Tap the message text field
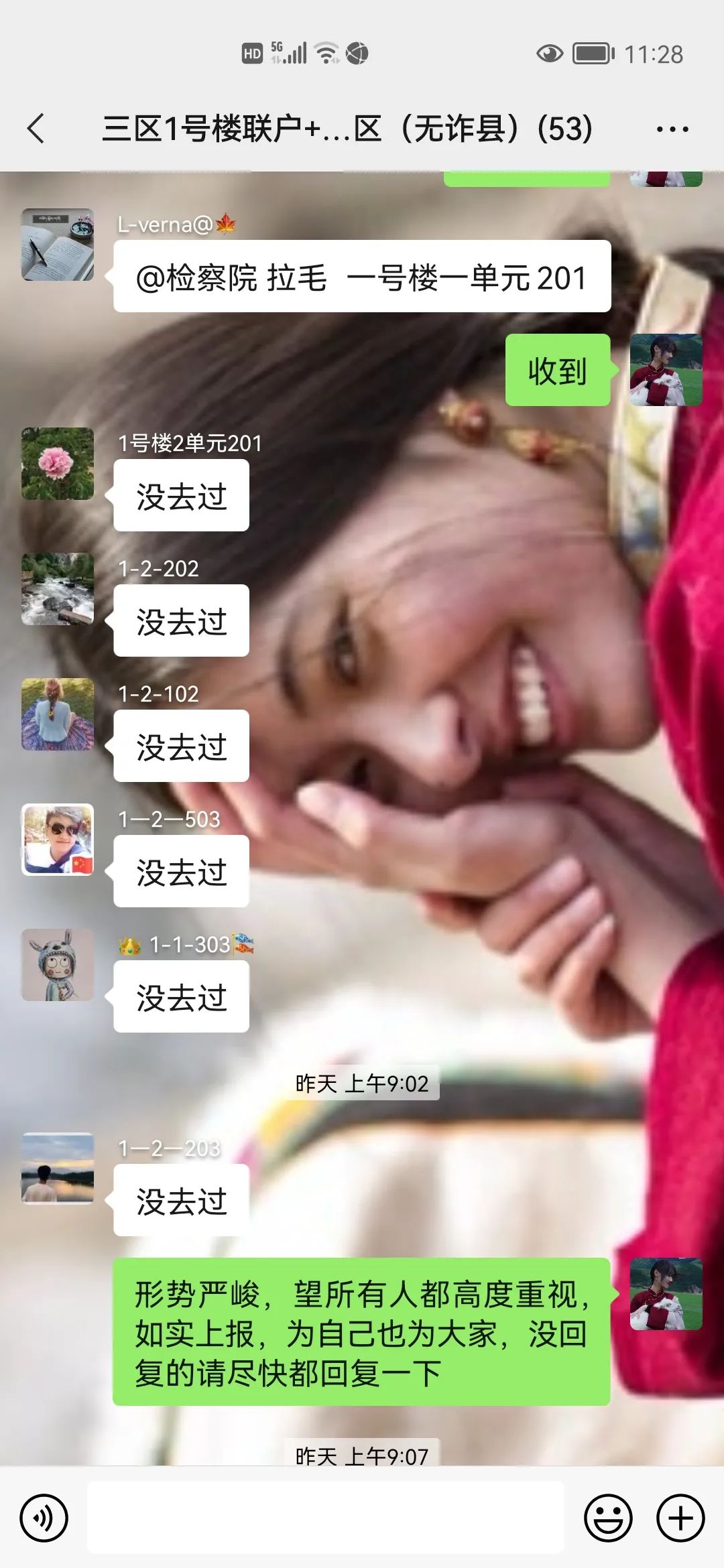 326,1518
